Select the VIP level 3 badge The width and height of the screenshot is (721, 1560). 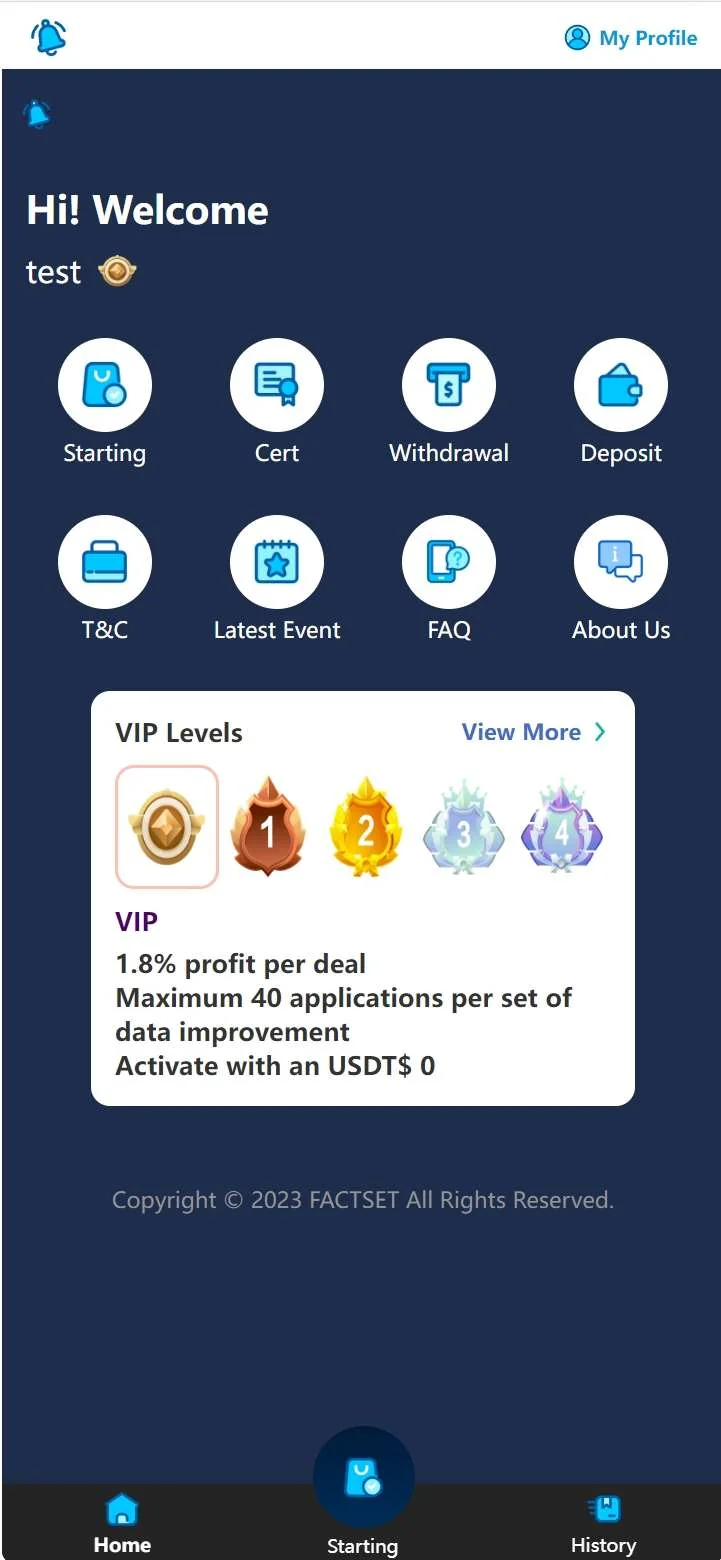[463, 829]
